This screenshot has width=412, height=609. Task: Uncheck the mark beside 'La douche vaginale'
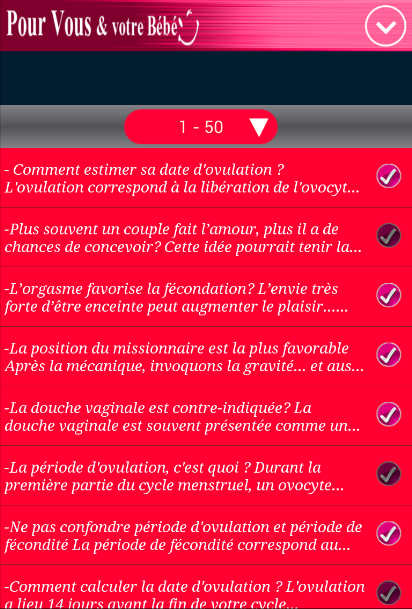388,414
